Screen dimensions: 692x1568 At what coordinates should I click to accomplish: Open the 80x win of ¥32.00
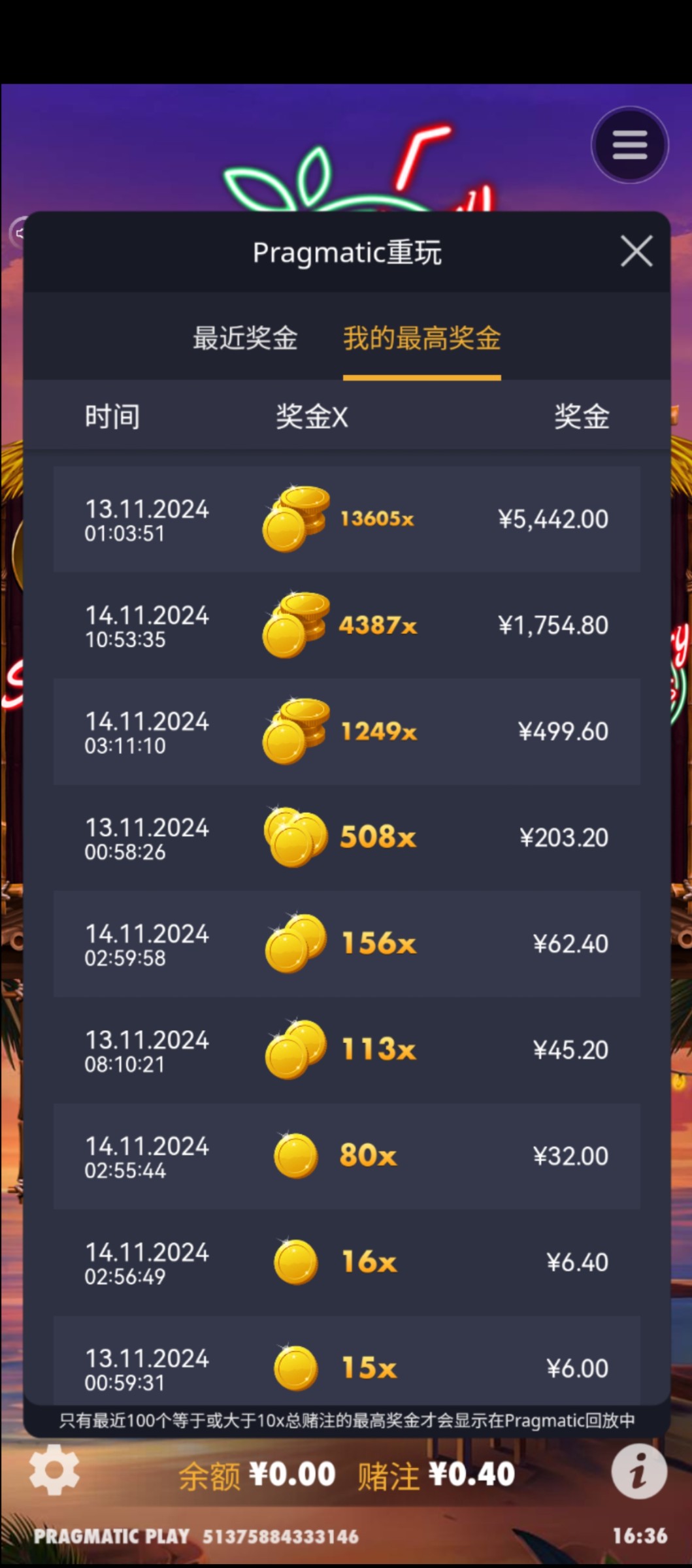(x=346, y=1156)
